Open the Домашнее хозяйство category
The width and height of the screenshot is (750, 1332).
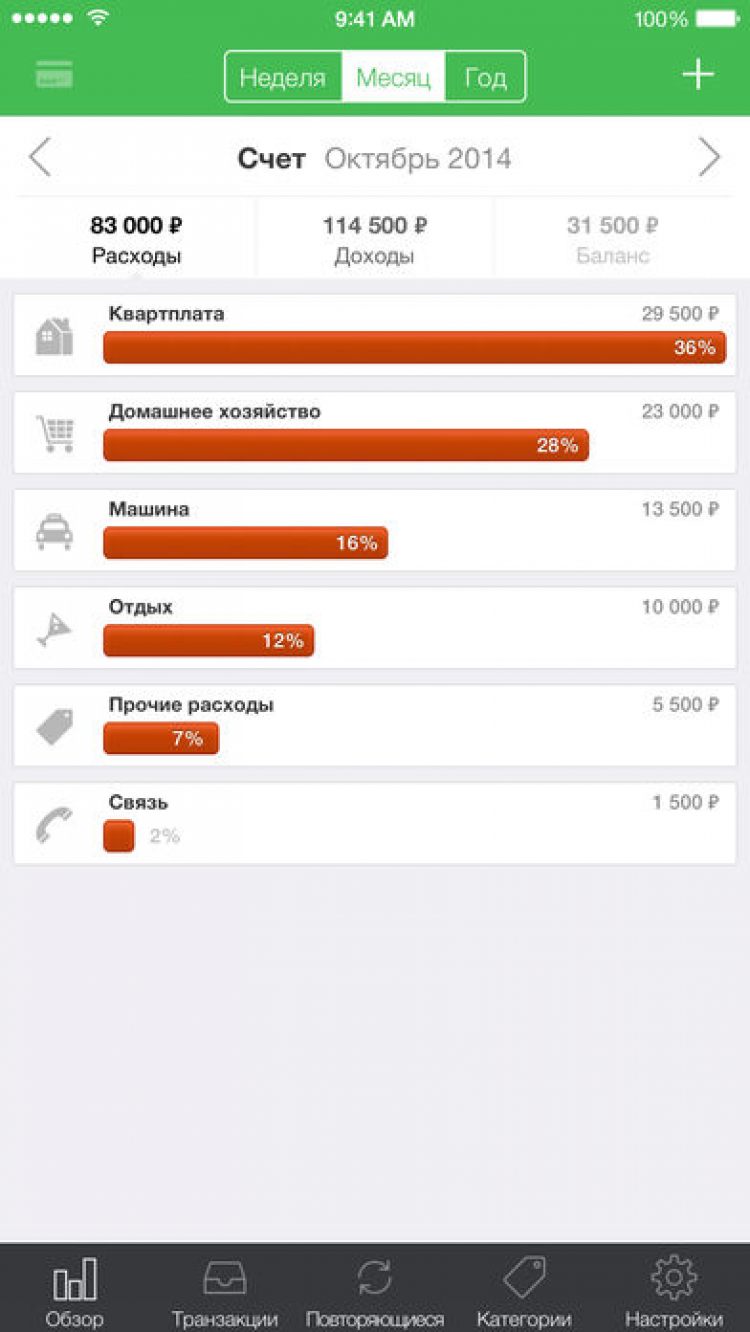click(375, 433)
